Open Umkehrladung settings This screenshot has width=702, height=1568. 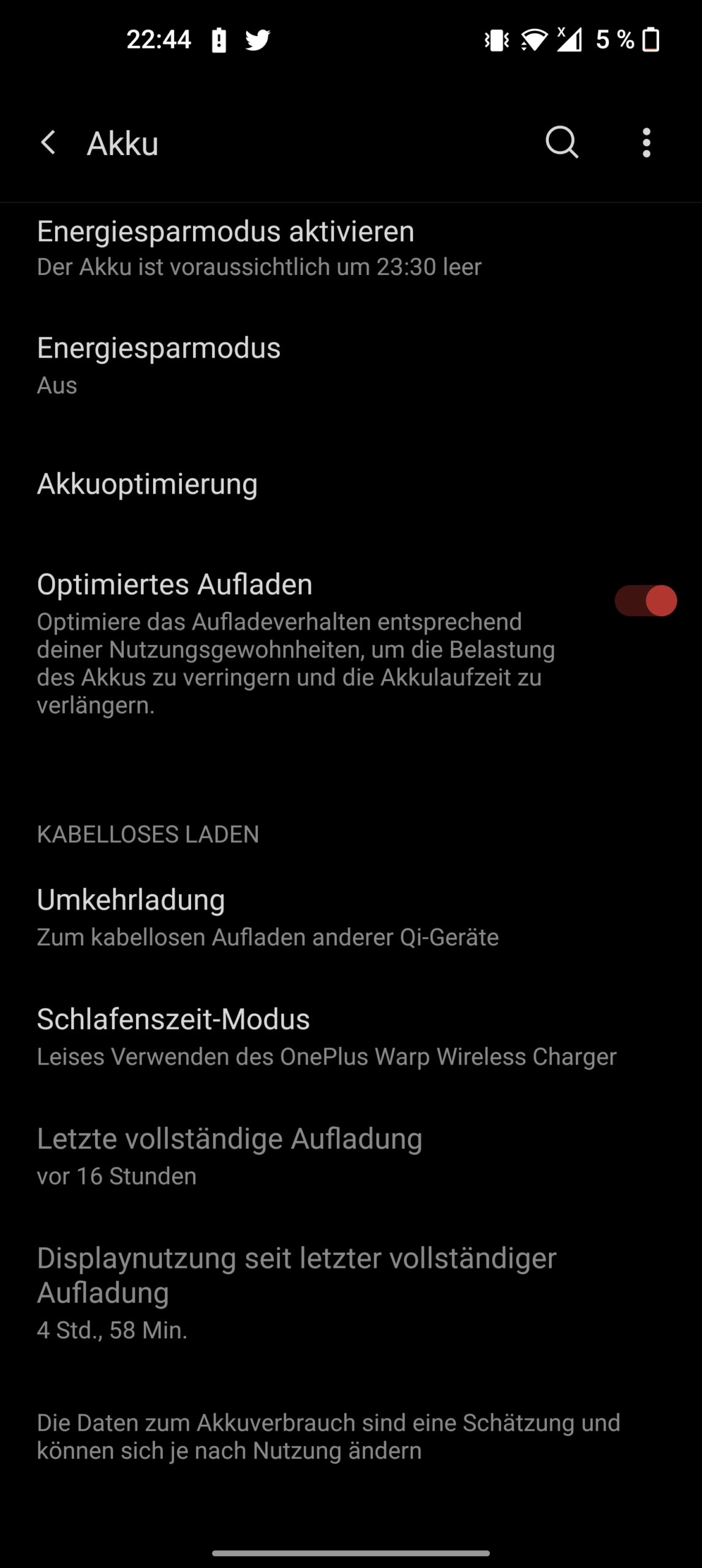pyautogui.click(x=351, y=918)
